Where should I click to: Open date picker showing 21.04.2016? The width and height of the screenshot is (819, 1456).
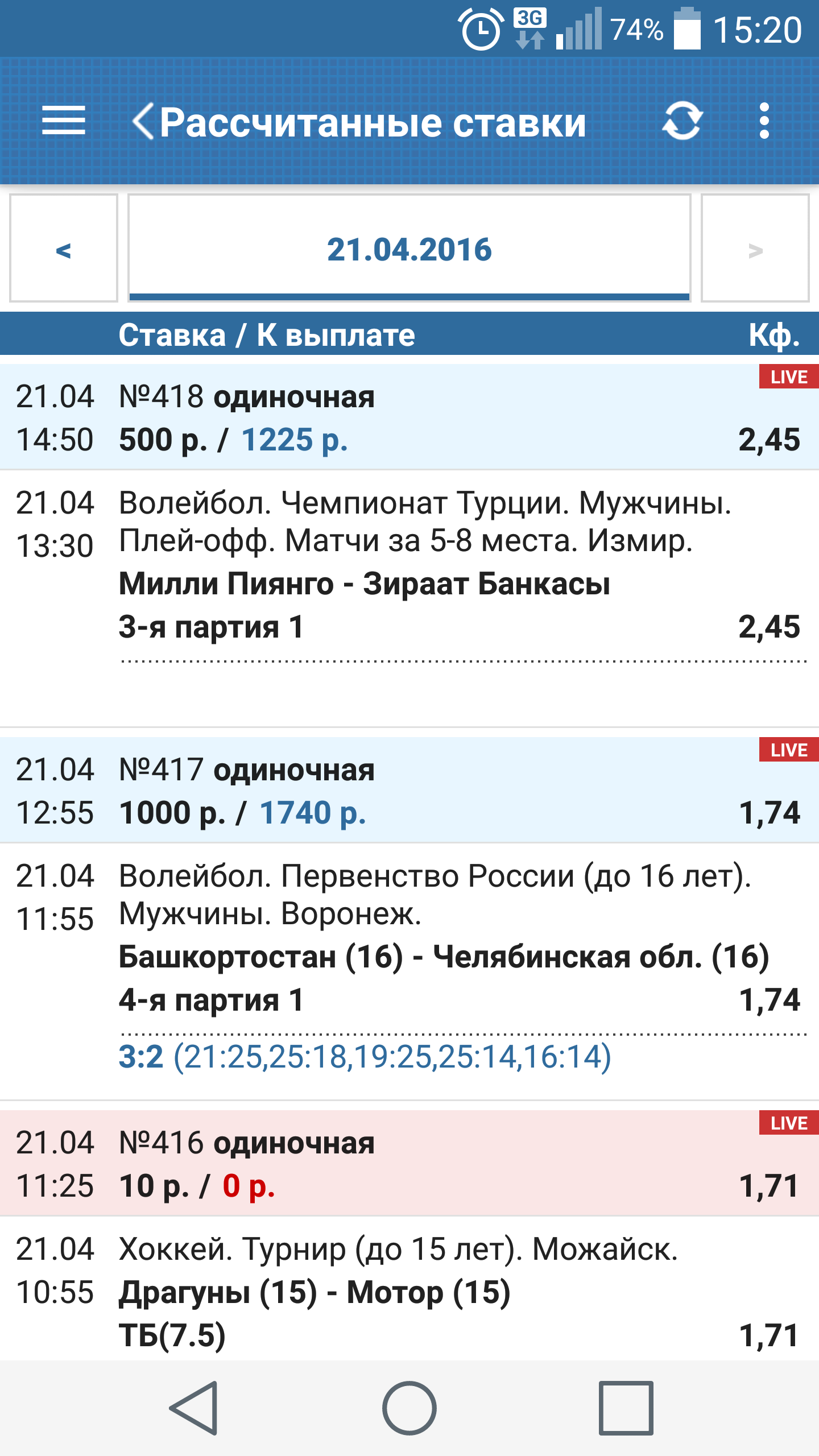[409, 248]
